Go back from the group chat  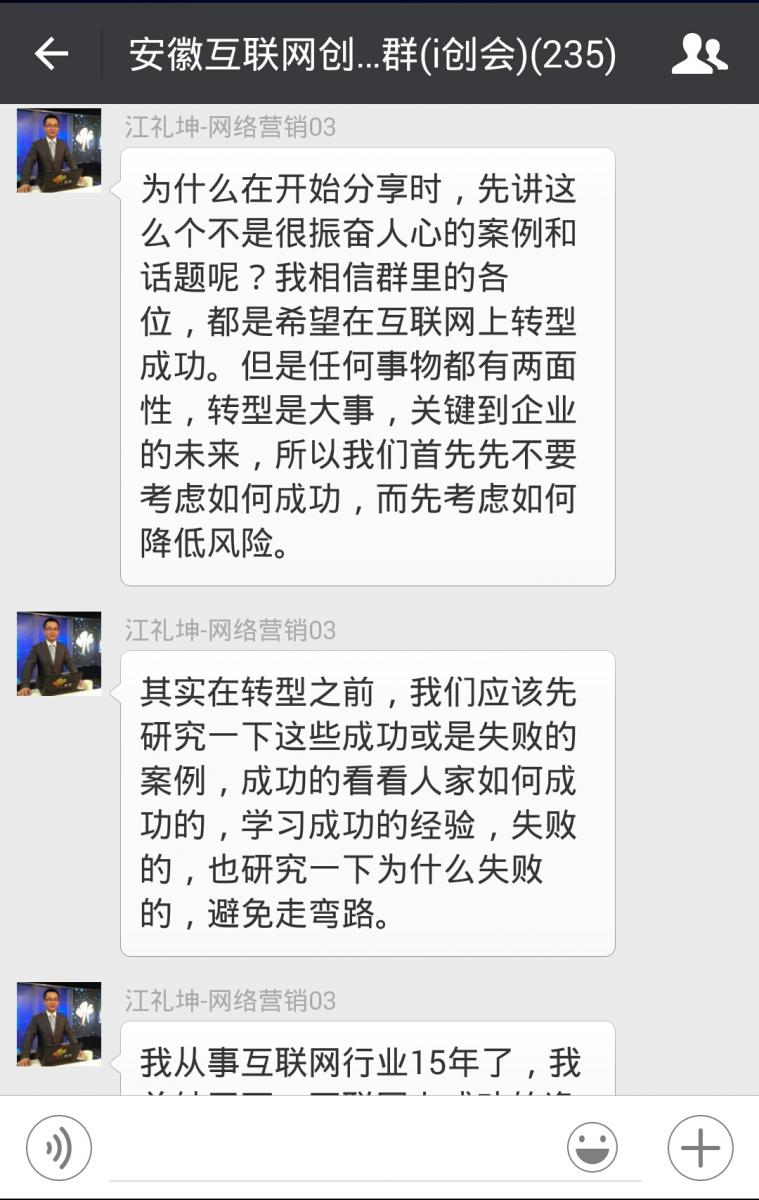(x=51, y=54)
